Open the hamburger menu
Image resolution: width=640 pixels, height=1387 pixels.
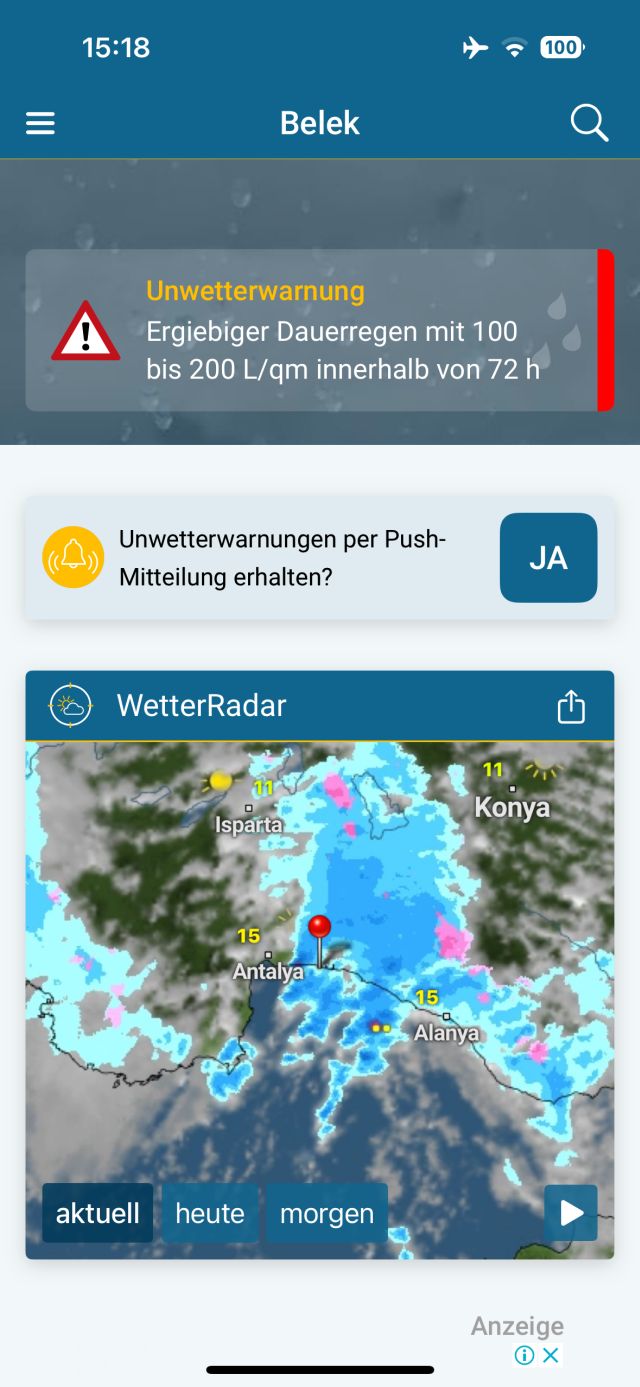click(40, 123)
